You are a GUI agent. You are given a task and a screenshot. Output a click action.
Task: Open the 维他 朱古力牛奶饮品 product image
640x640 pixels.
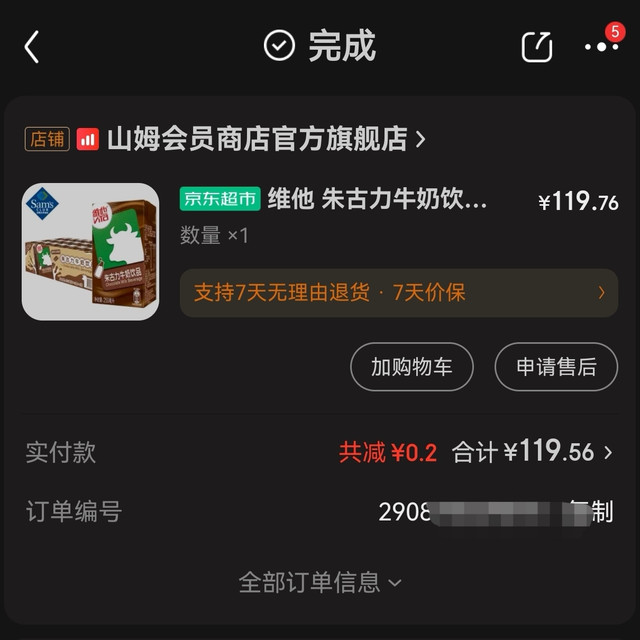90,251
